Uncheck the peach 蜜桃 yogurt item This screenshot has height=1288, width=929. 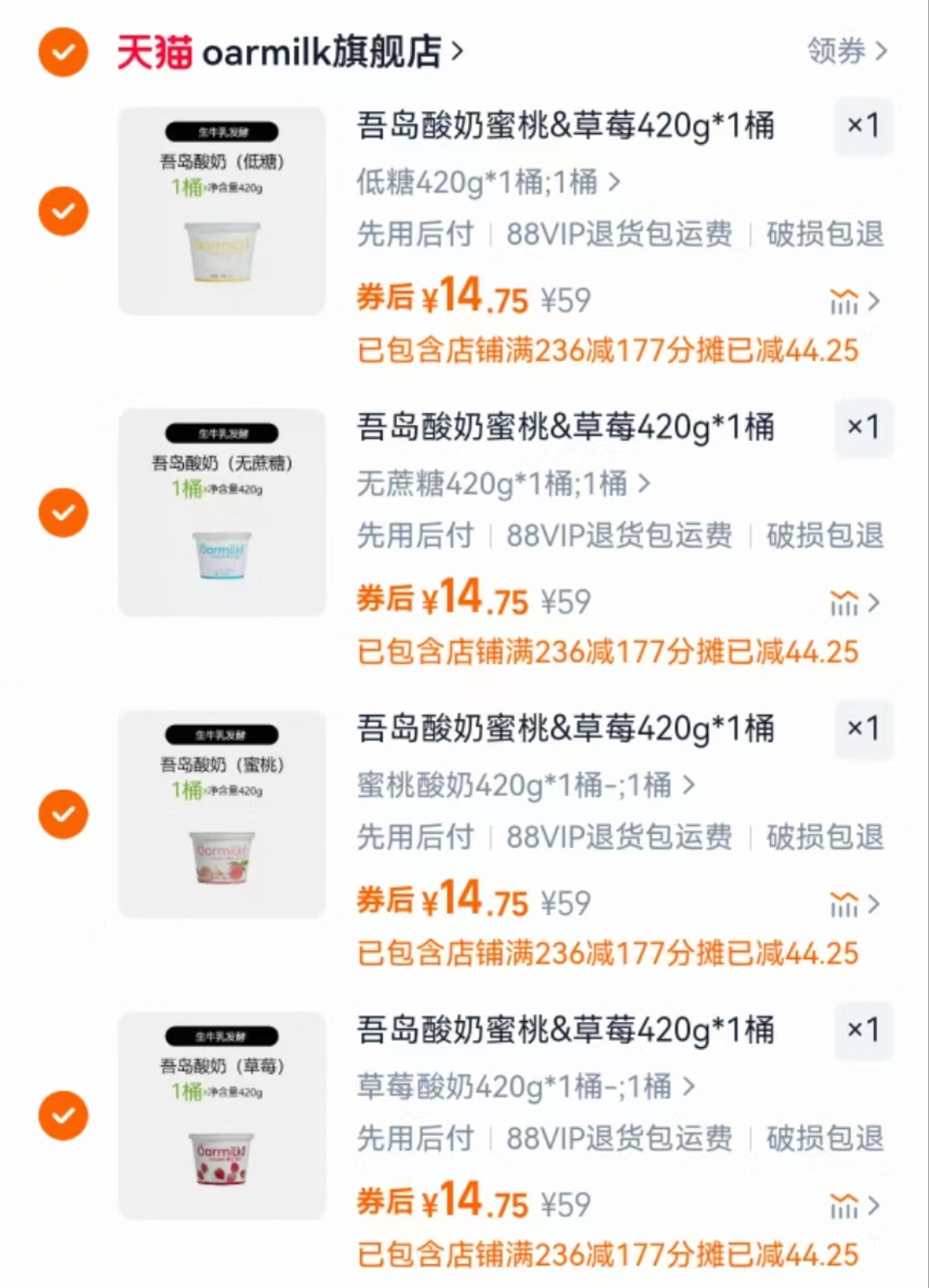tap(63, 813)
